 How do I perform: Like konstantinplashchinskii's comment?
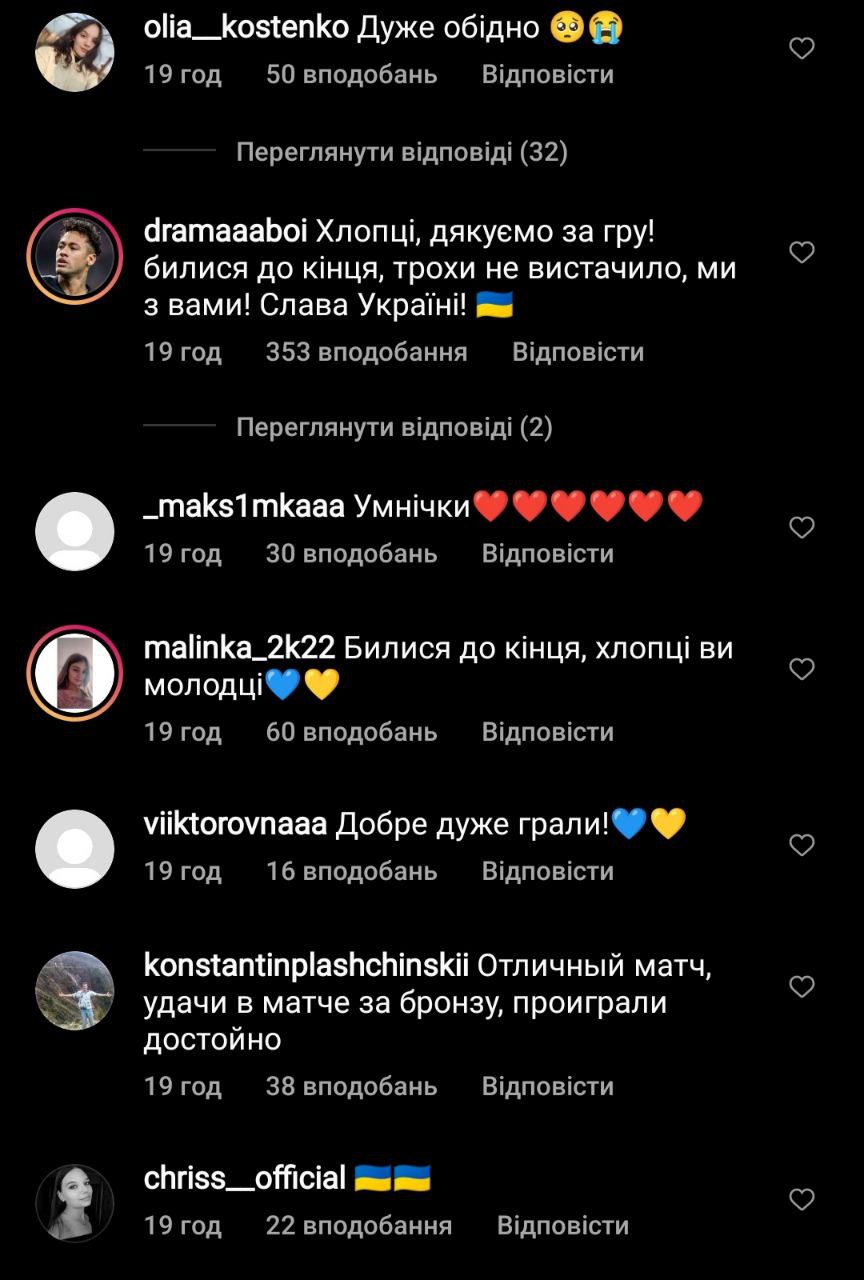click(x=802, y=987)
